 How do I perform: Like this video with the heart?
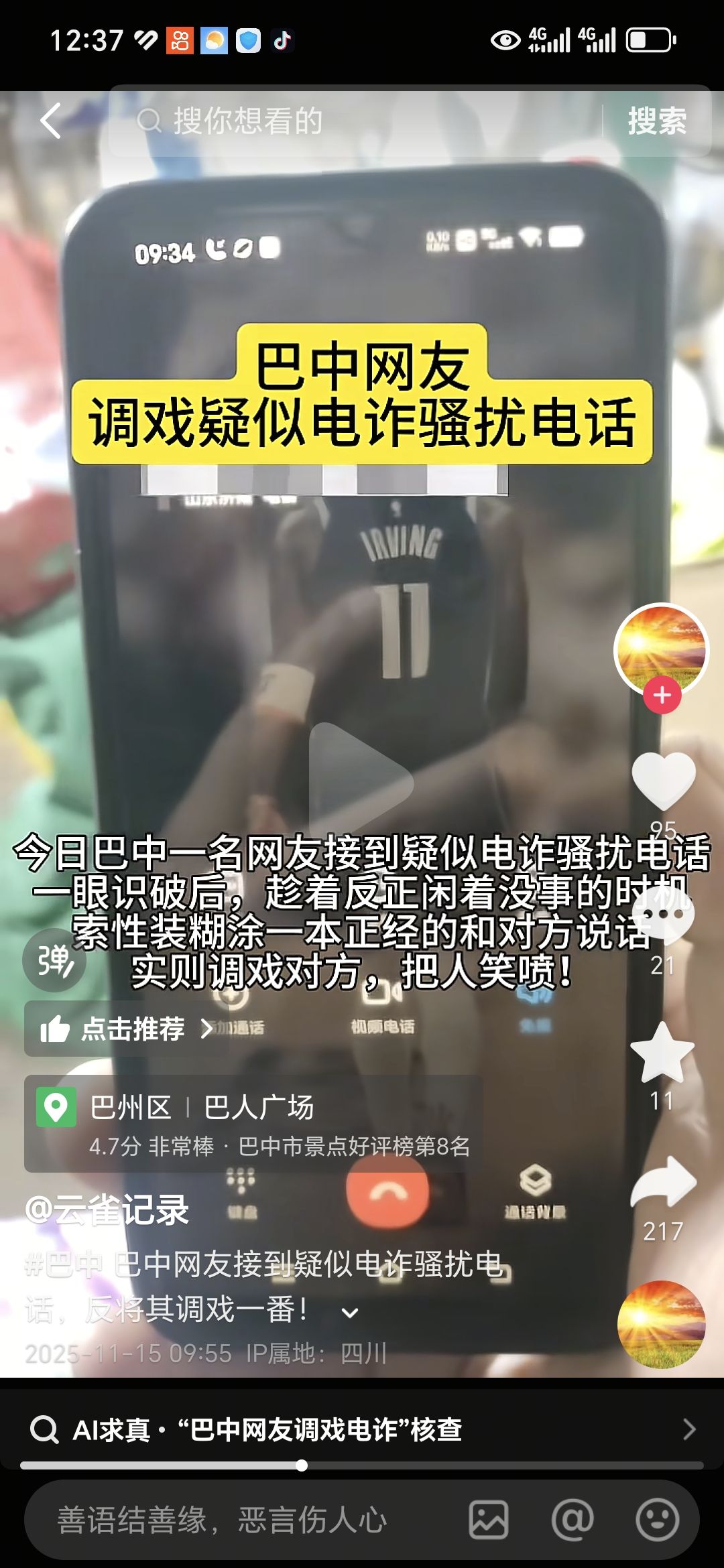[663, 779]
